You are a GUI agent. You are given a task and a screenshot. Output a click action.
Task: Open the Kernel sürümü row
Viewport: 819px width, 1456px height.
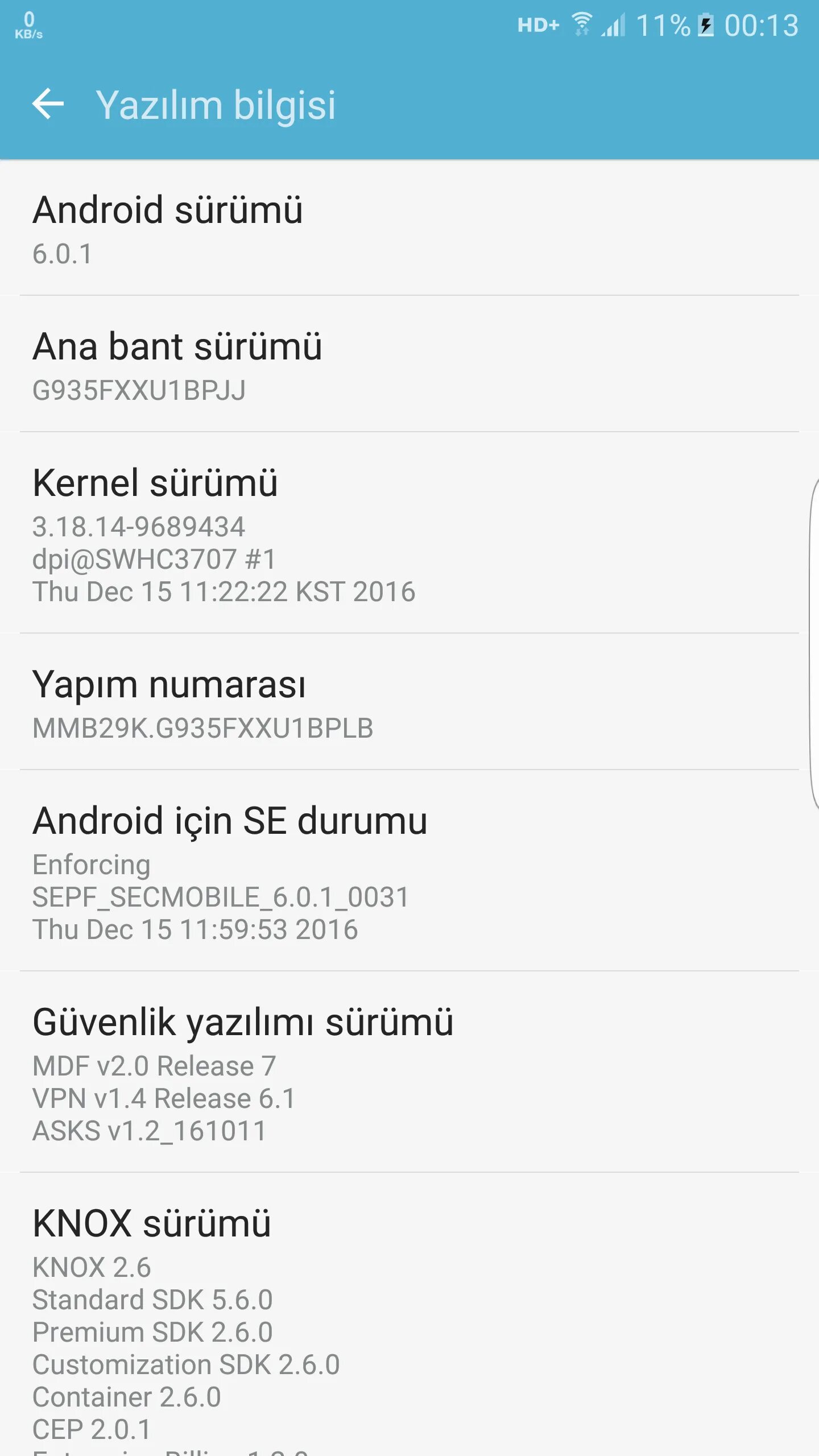coord(409,533)
